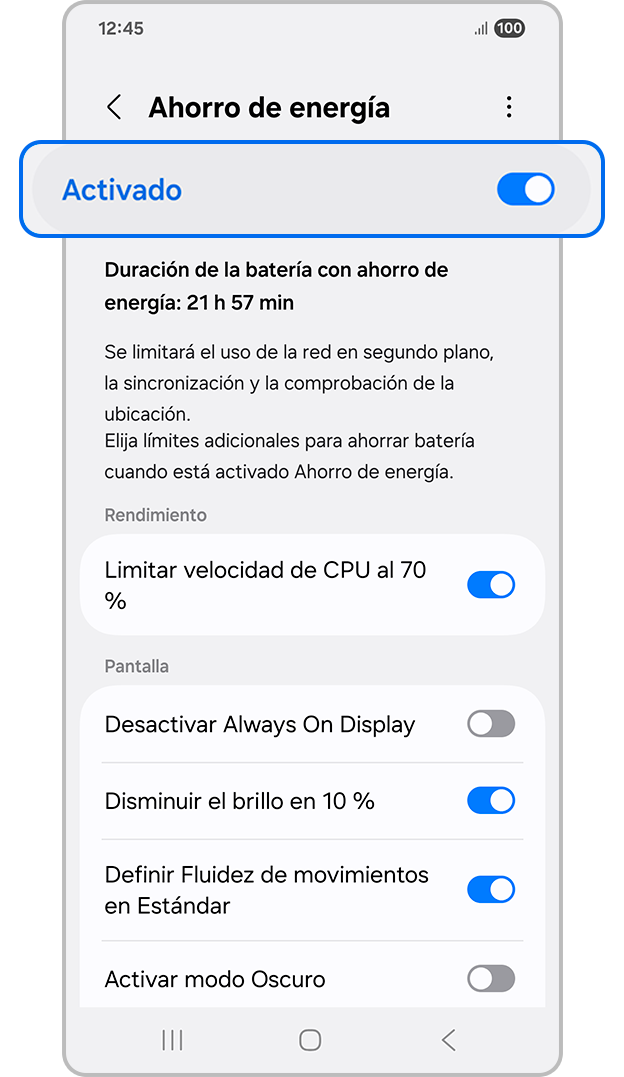Enable Desactivar Always On Display

click(491, 725)
